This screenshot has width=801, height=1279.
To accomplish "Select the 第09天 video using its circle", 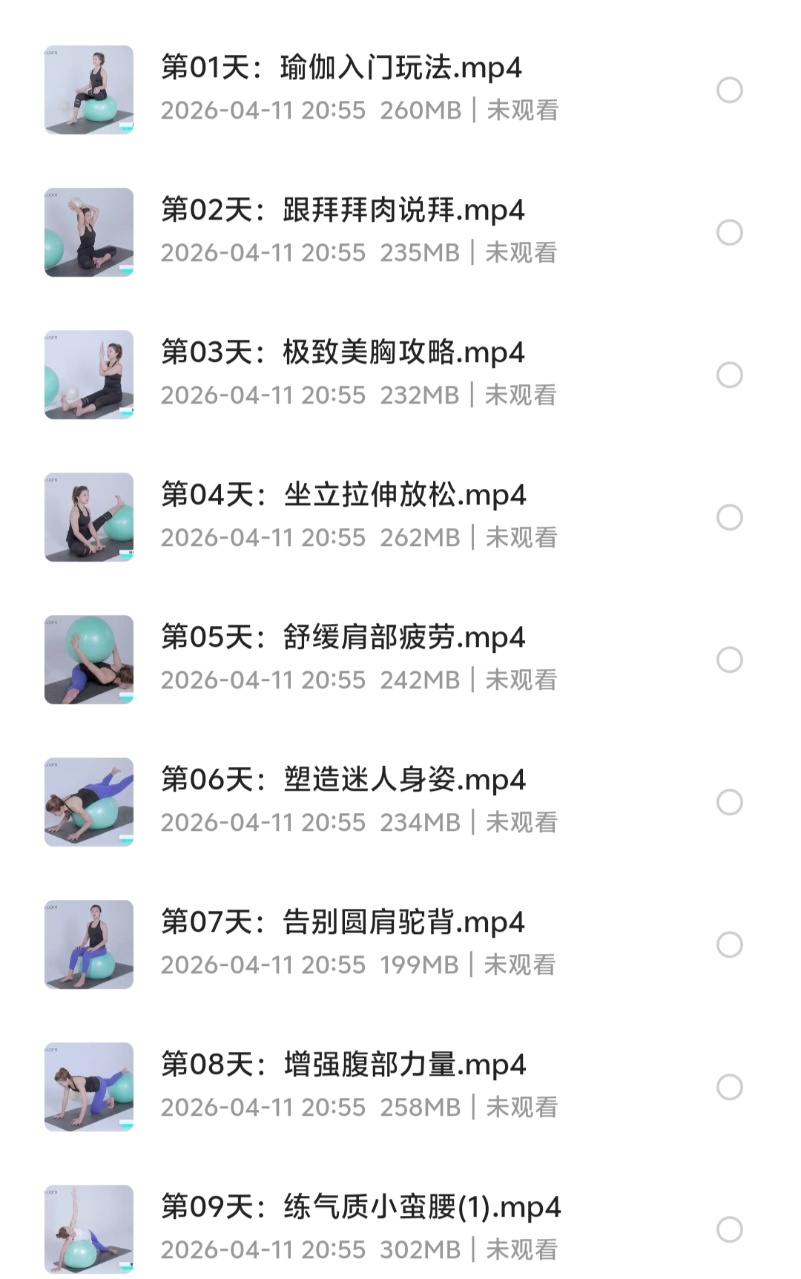I will (x=730, y=1229).
